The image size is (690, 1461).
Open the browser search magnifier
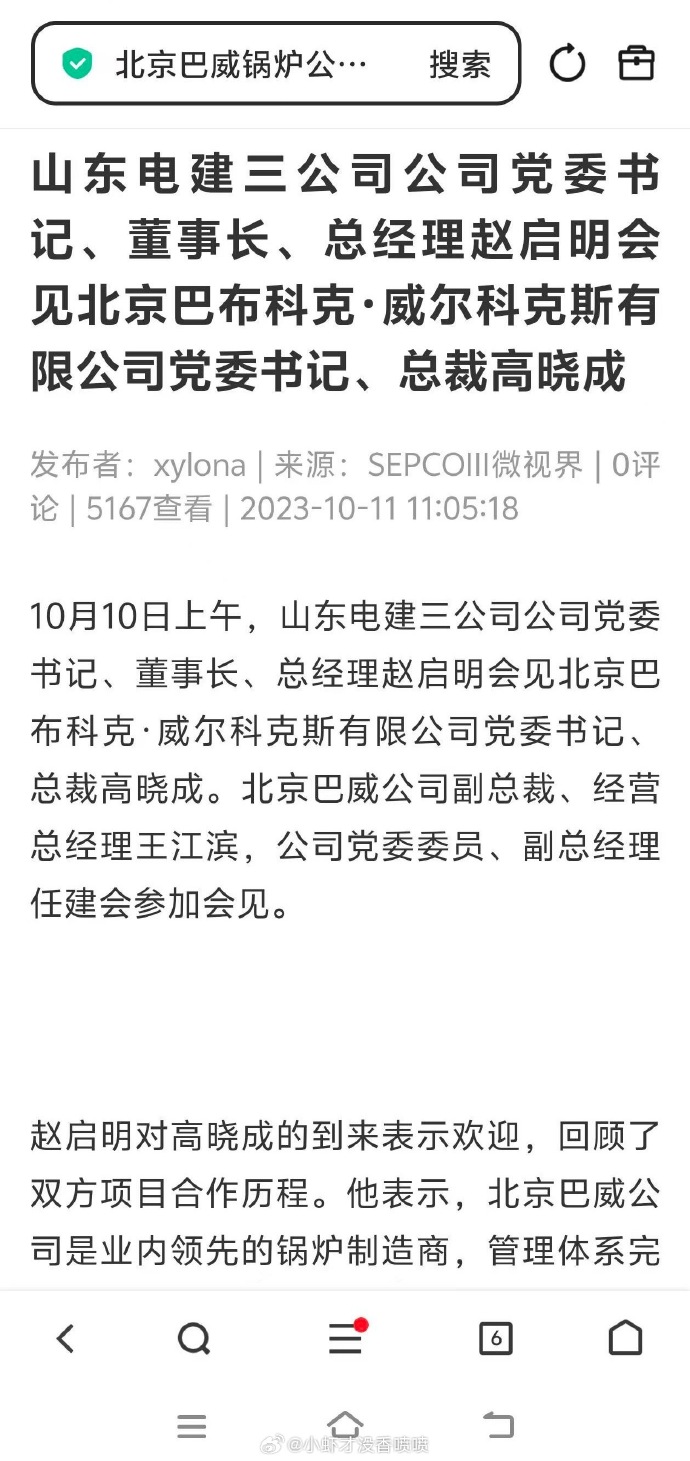tap(194, 1338)
